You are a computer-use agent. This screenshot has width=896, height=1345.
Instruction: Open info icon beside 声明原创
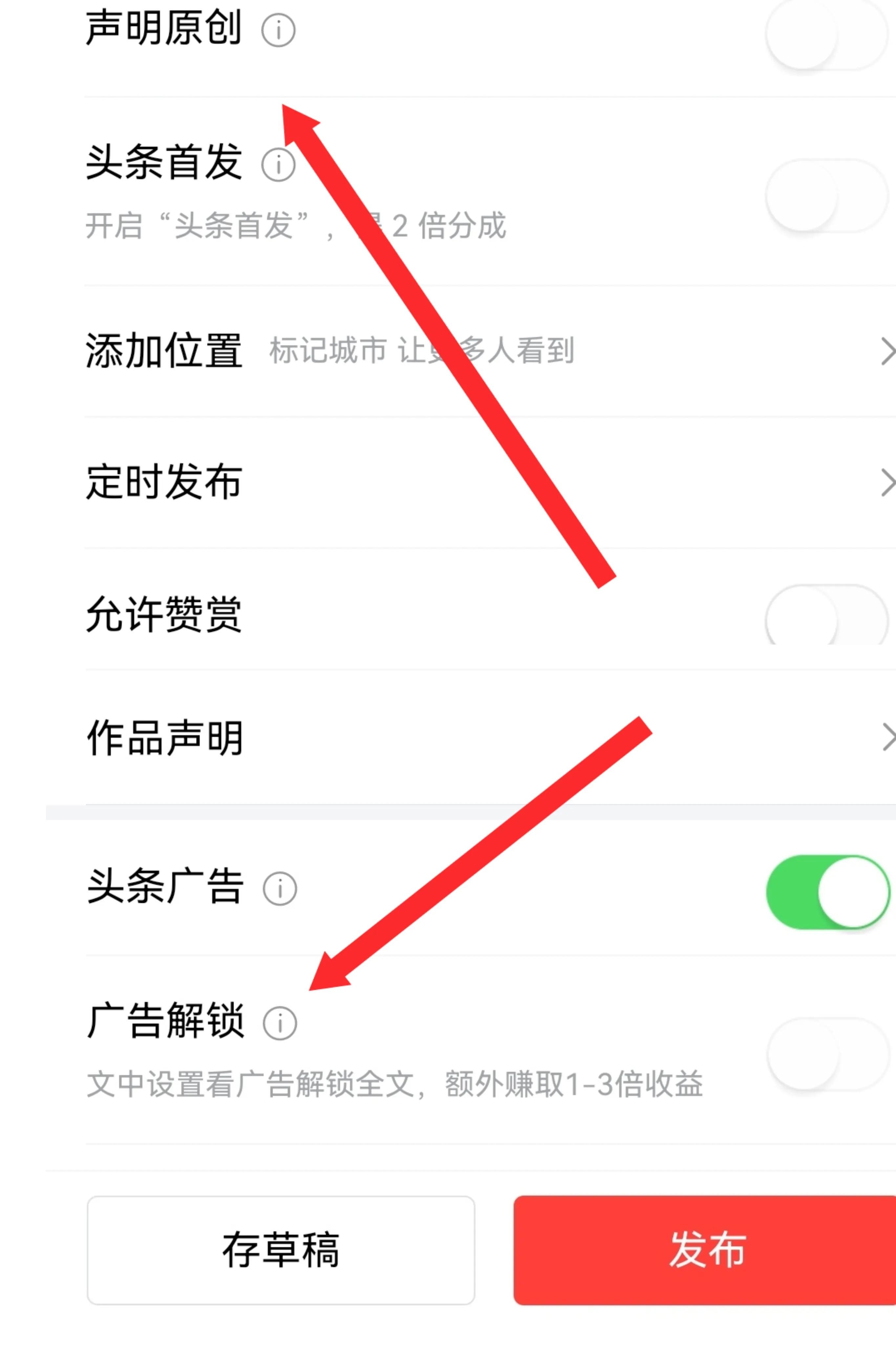(x=278, y=30)
